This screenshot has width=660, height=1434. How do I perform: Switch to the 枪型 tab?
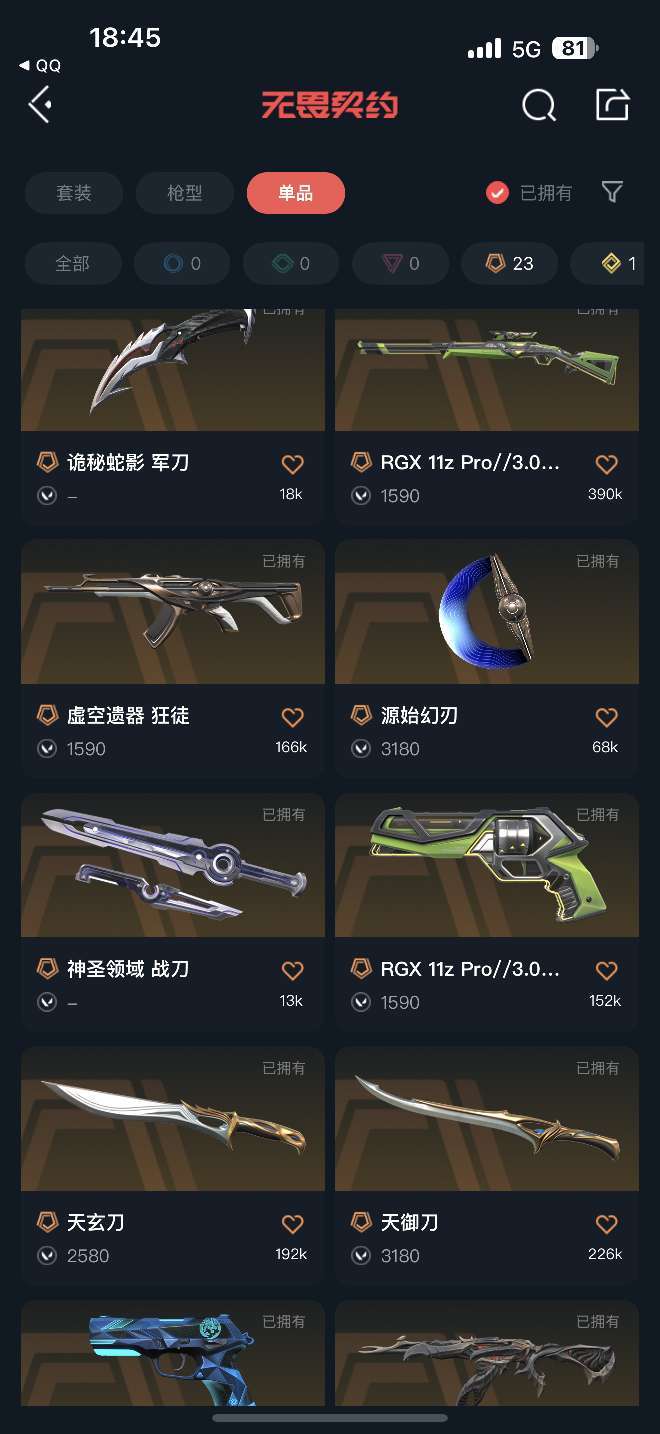point(185,193)
